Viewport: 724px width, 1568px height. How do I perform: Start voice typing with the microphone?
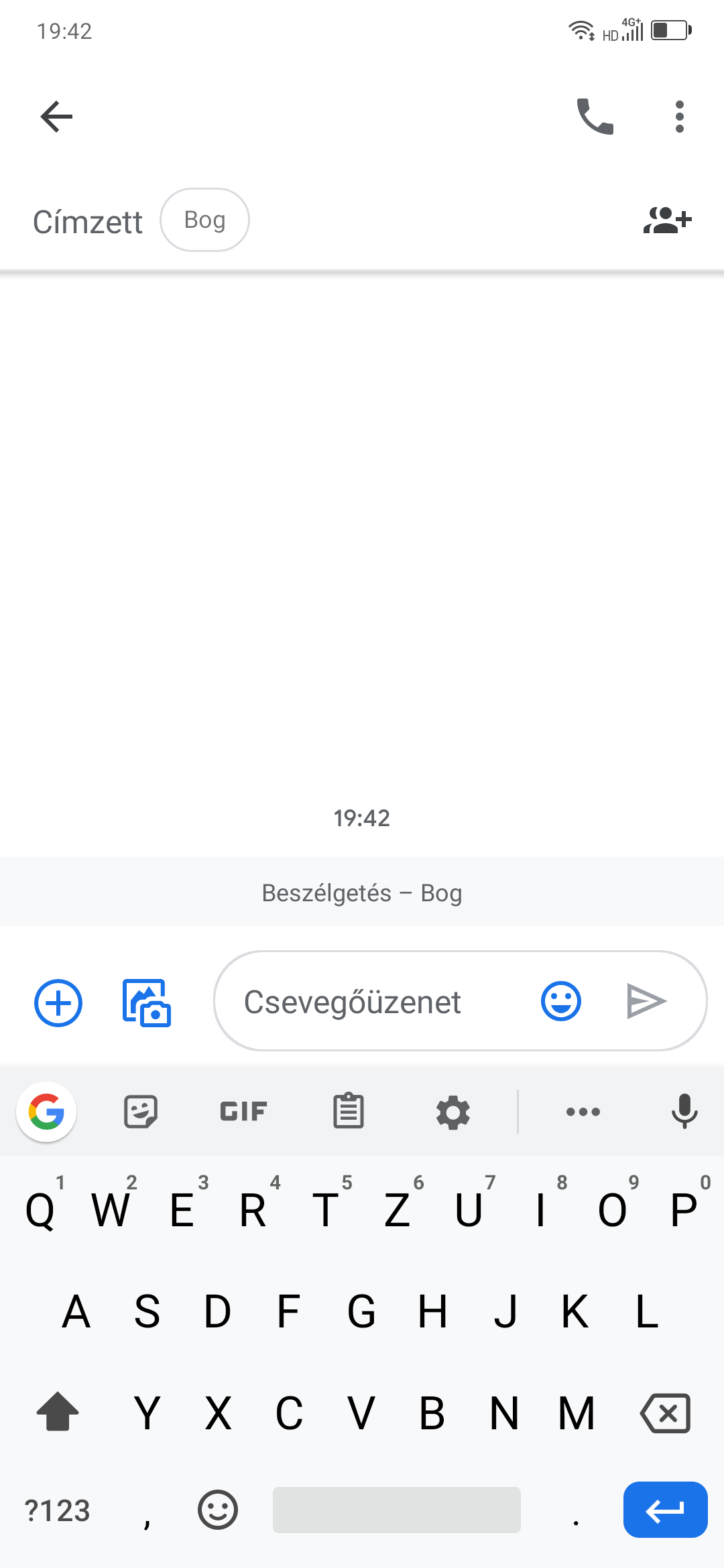684,1112
